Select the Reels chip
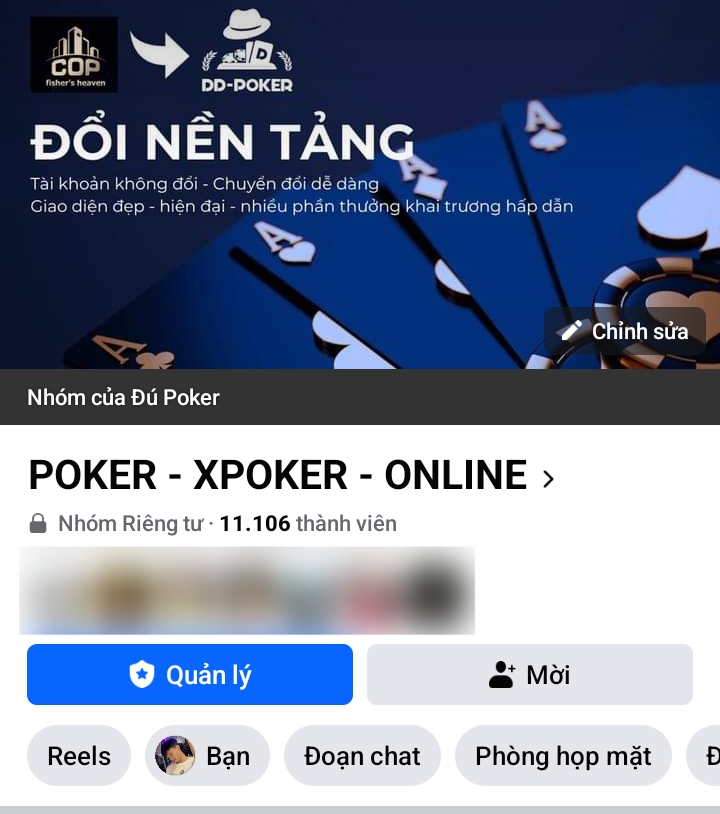 (x=79, y=756)
